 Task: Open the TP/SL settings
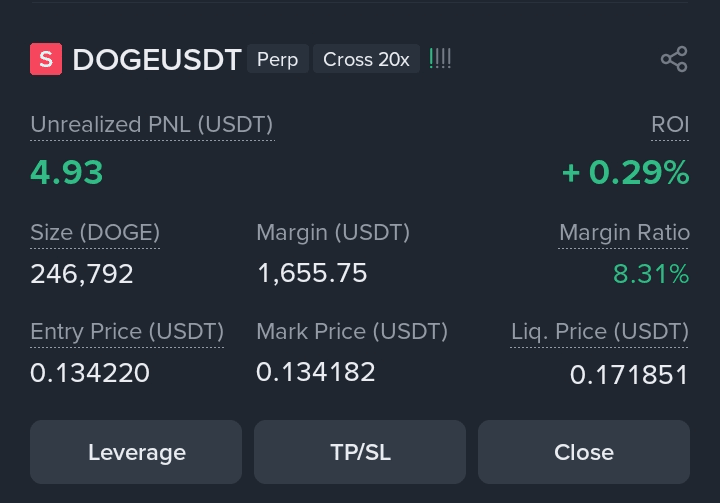click(360, 452)
